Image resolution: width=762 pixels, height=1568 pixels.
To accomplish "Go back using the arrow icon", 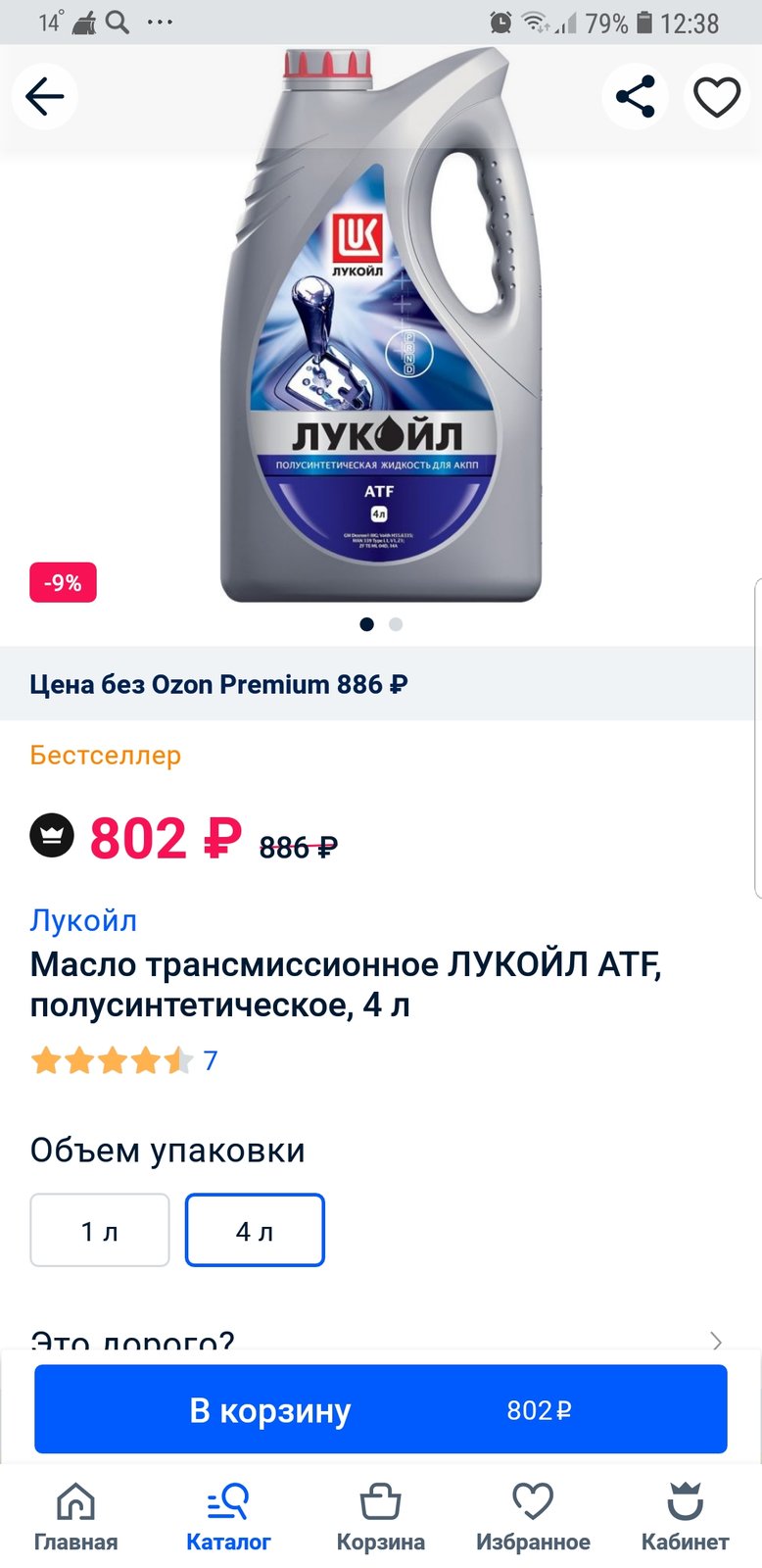I will click(x=44, y=96).
